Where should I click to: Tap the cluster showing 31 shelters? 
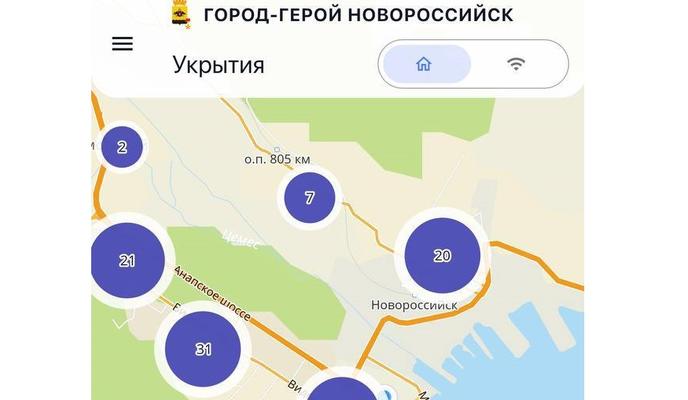204,350
